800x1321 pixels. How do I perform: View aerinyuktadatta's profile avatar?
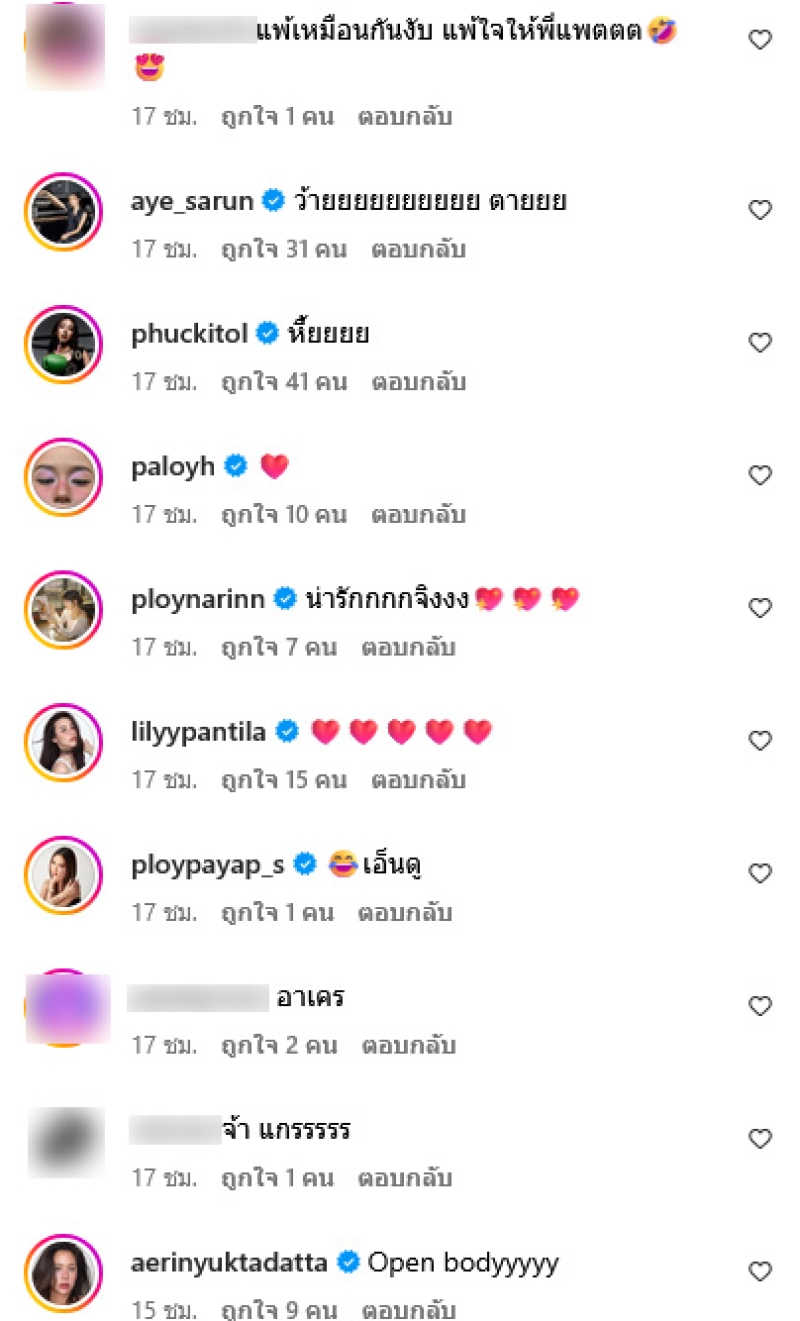[63, 1273]
